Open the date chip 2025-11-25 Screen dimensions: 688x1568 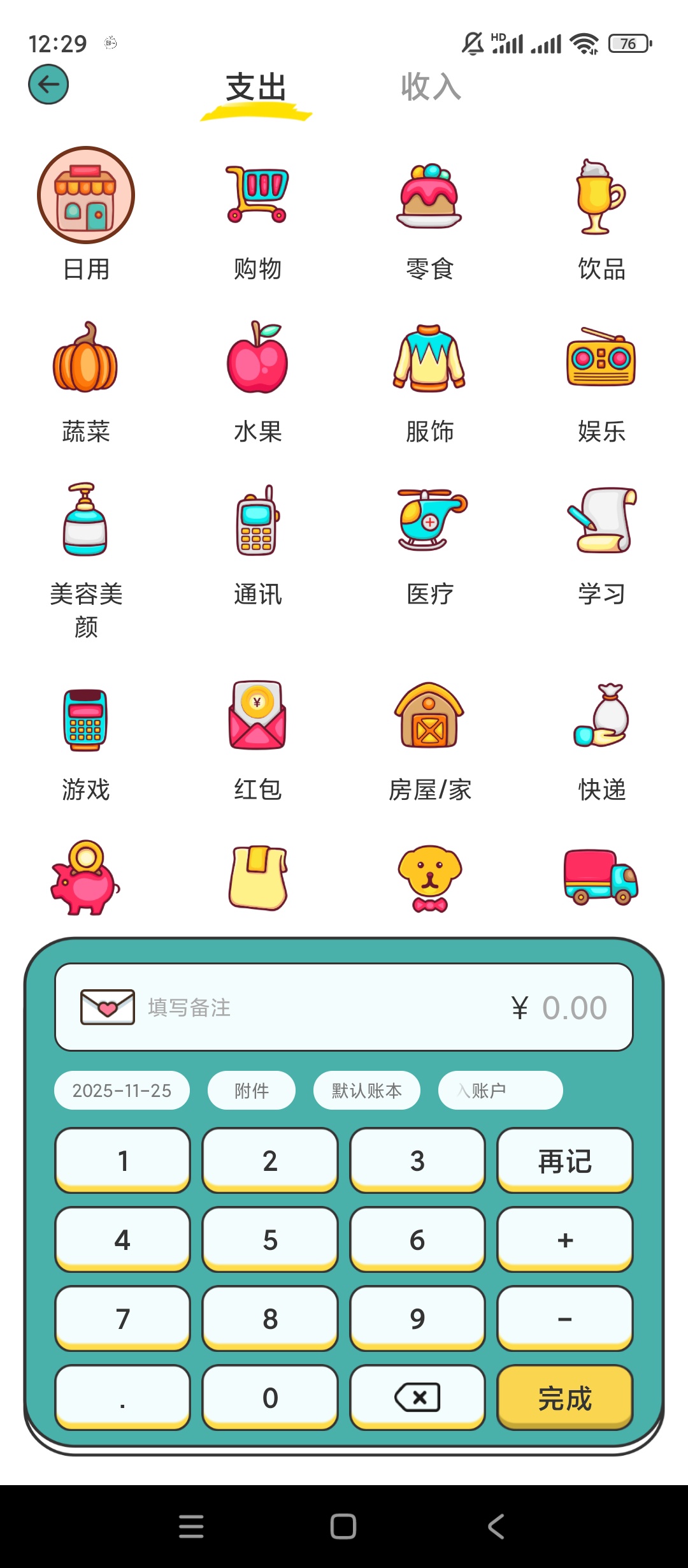tap(122, 1091)
